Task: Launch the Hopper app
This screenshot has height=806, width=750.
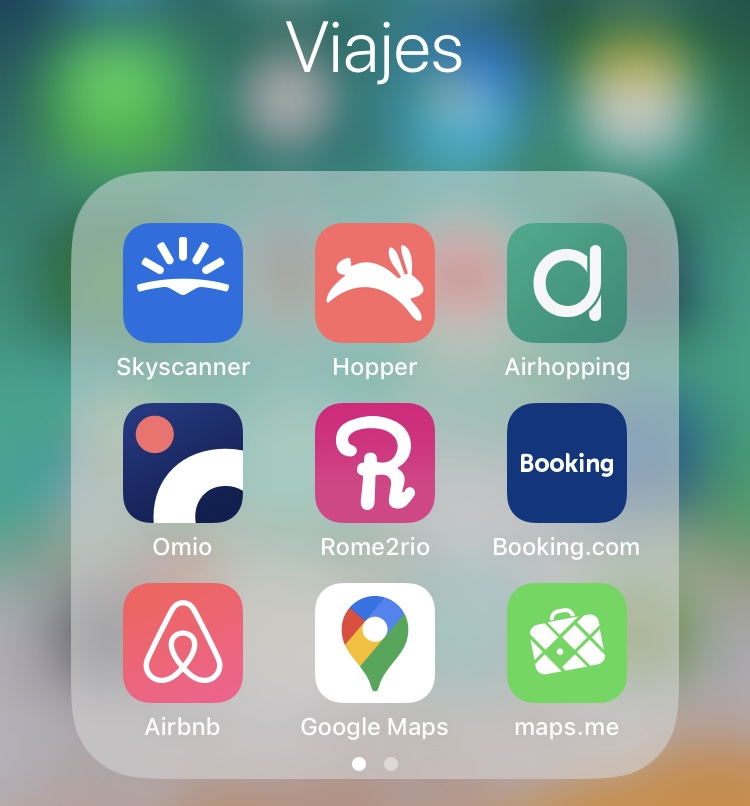Action: click(375, 283)
